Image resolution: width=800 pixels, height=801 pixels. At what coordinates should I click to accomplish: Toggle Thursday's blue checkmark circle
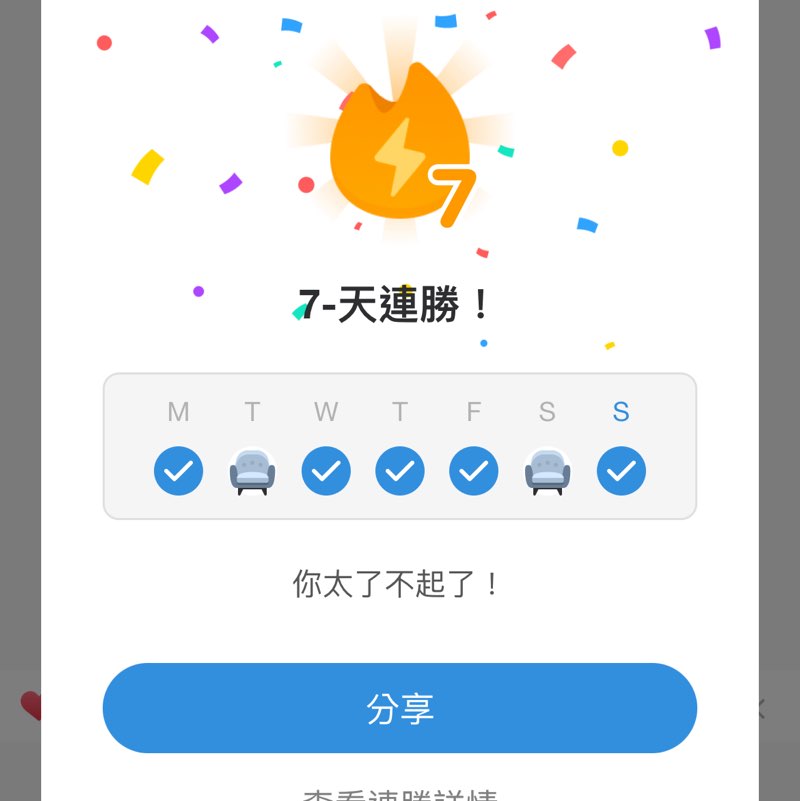(x=399, y=470)
